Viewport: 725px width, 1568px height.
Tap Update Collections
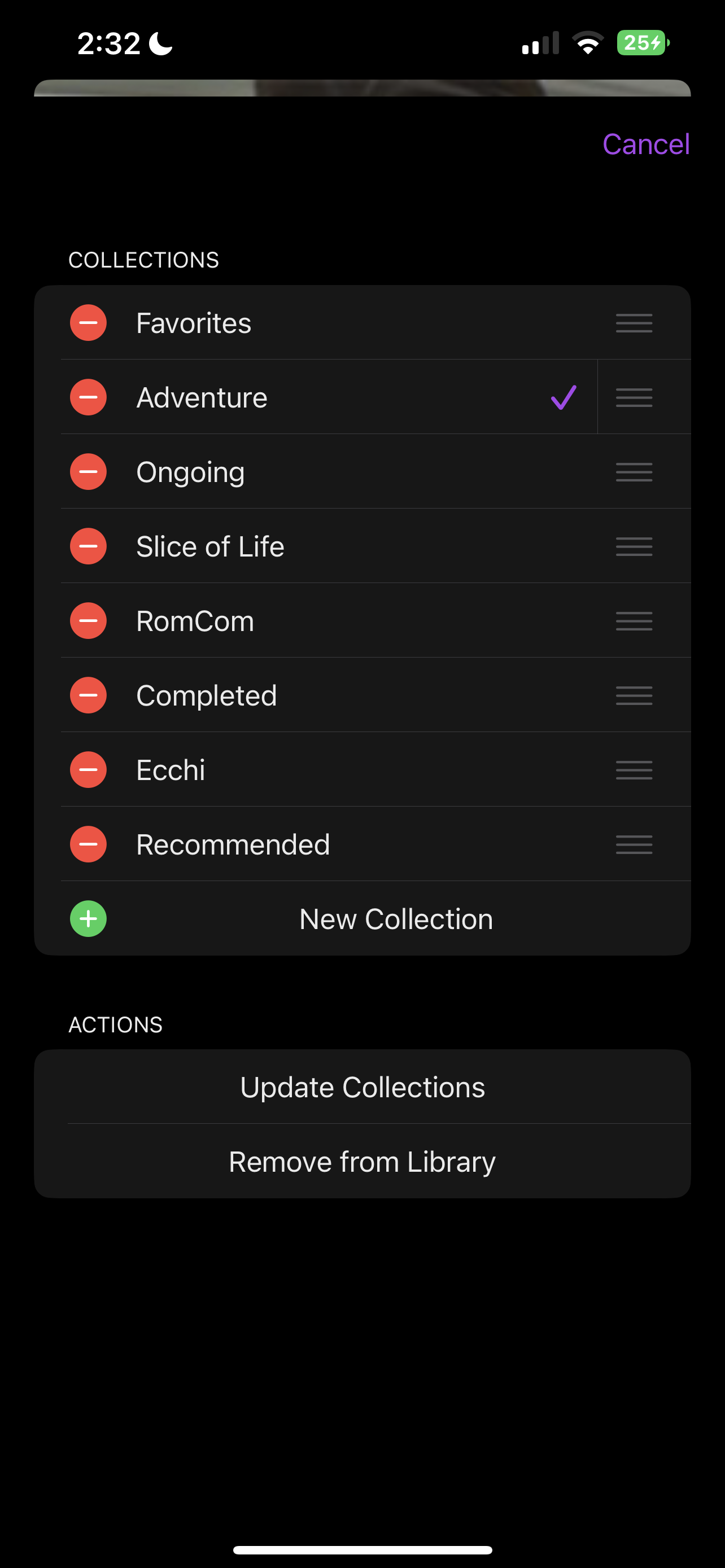[362, 1087]
